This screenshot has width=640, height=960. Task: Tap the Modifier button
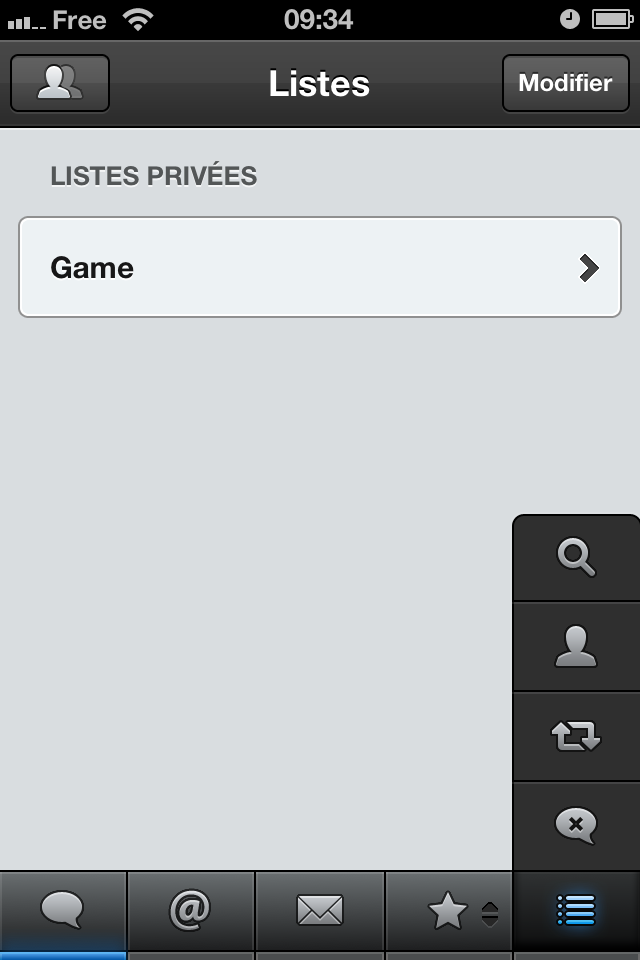pyautogui.click(x=565, y=83)
